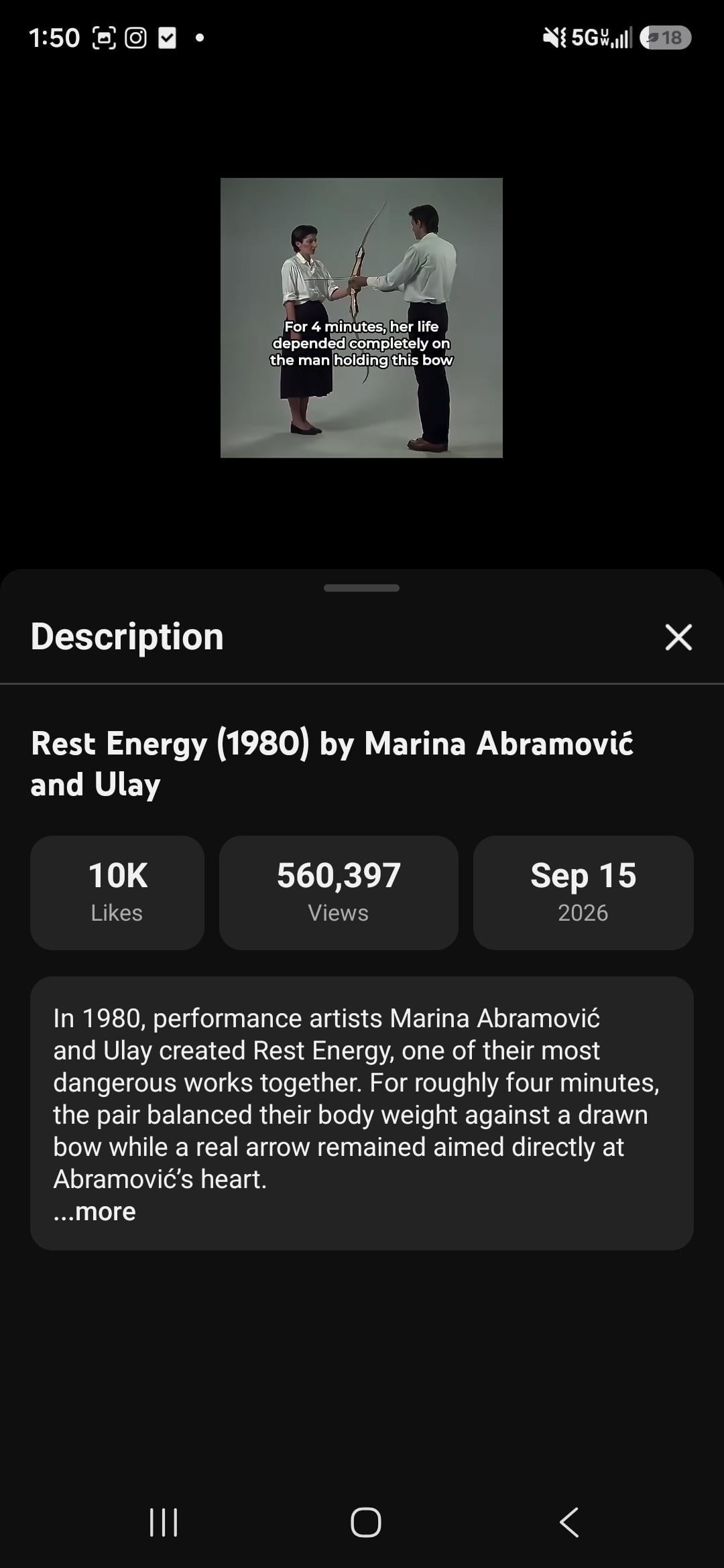Tap the Rest Energy video preview
724x1568 pixels.
click(361, 318)
